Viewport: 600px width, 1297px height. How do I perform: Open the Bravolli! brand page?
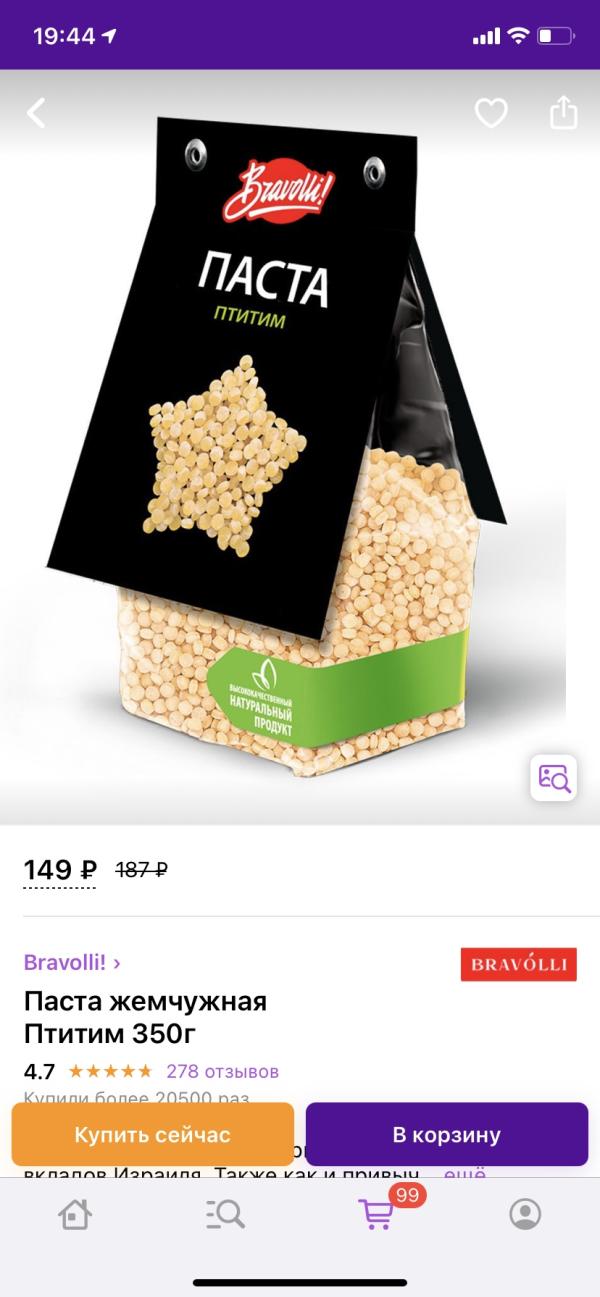72,963
